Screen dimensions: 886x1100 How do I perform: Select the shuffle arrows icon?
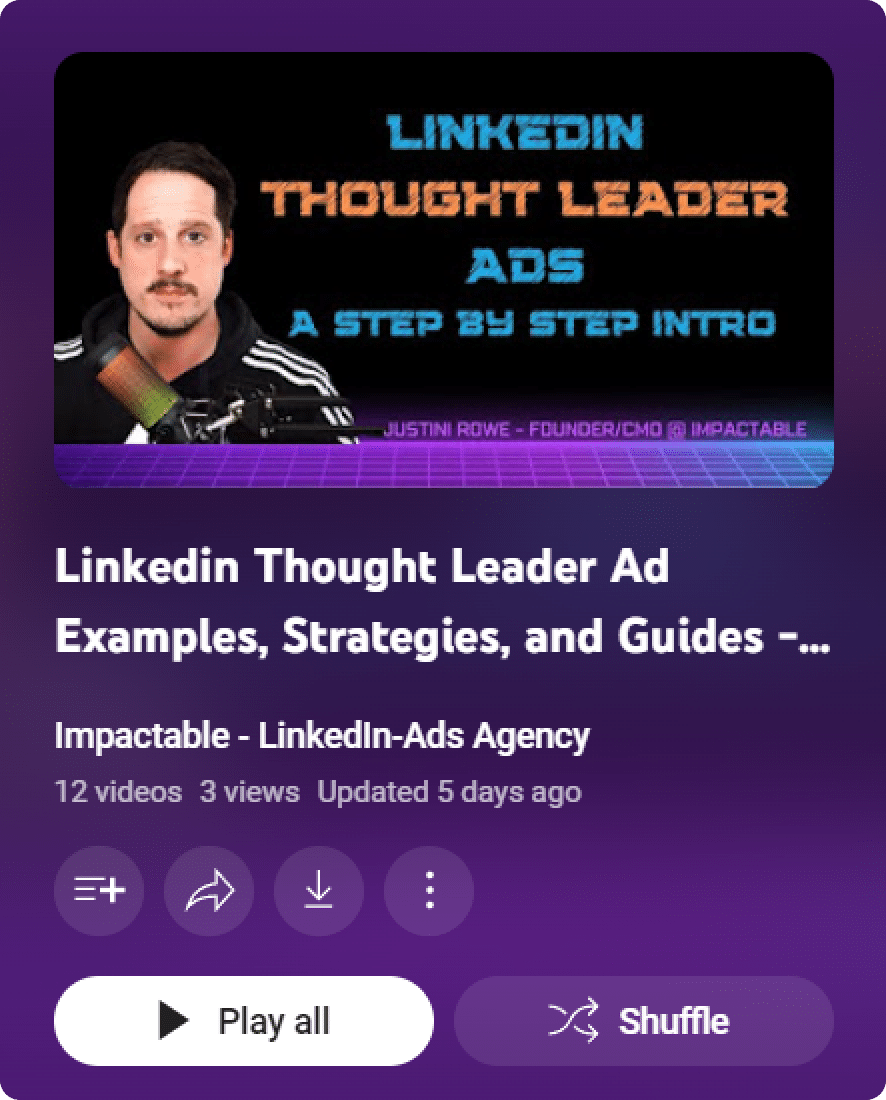click(576, 1019)
